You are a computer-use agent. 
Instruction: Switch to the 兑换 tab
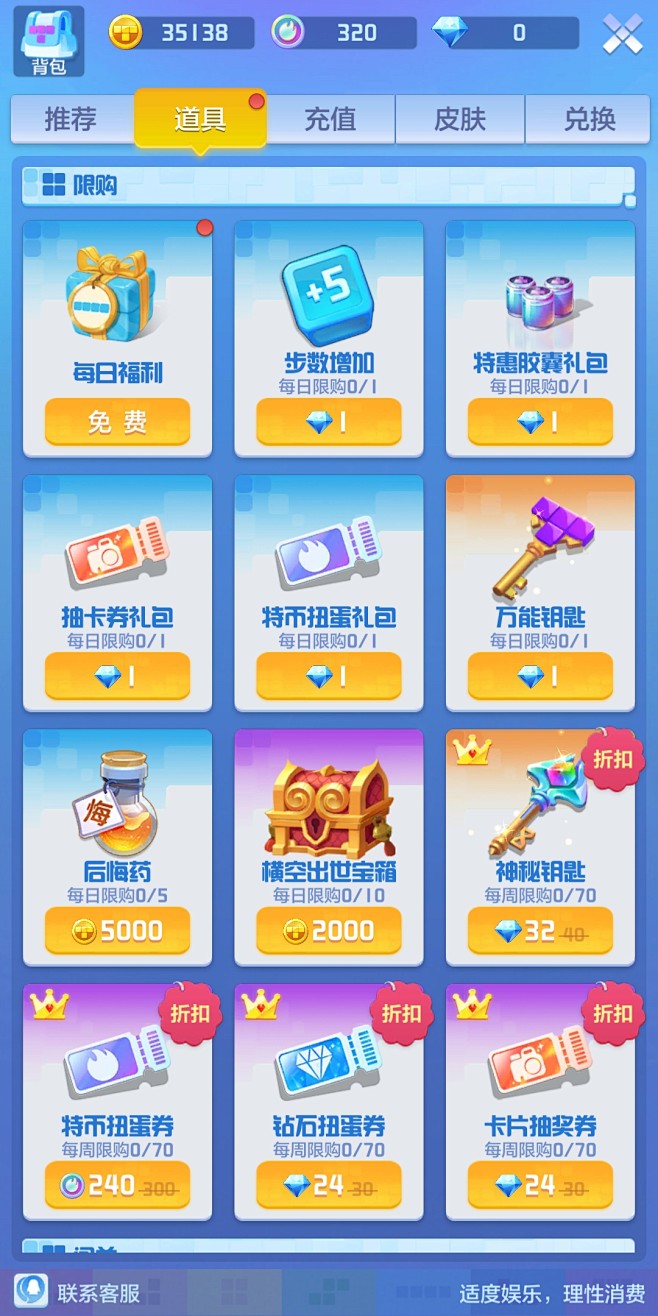coord(589,120)
